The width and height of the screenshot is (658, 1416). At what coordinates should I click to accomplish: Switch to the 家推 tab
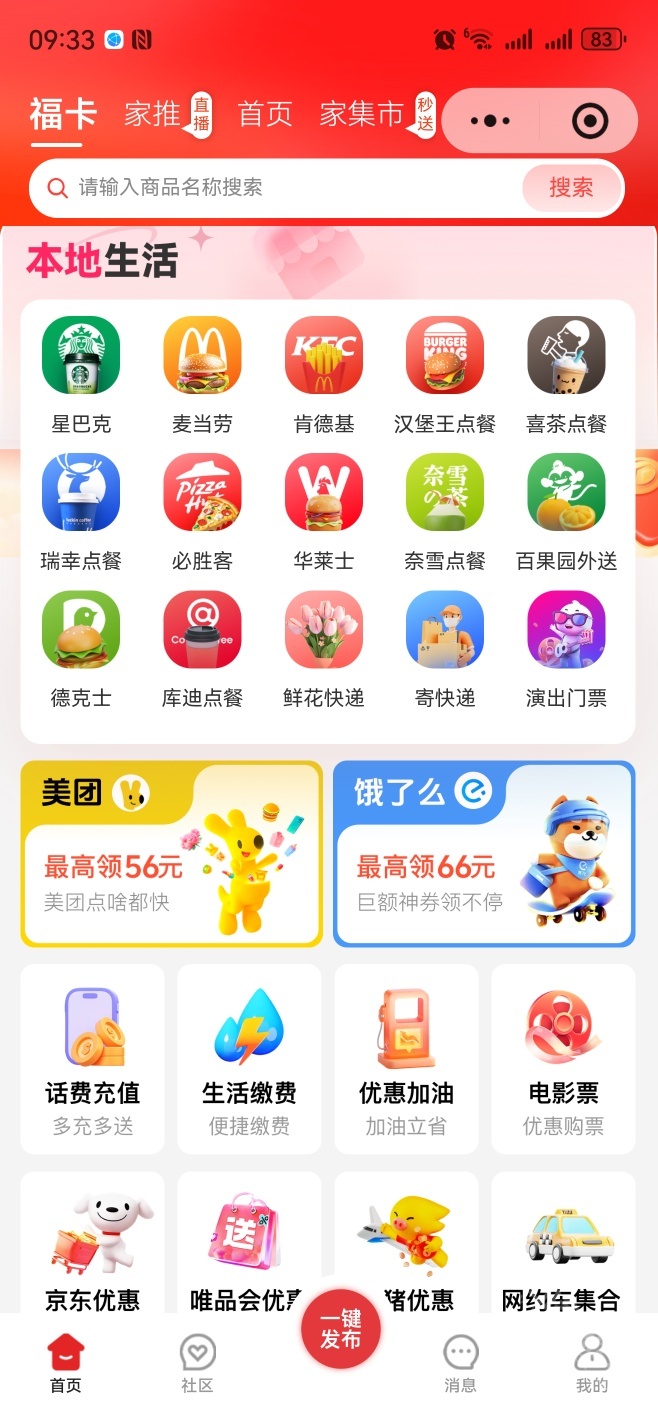pyautogui.click(x=153, y=114)
